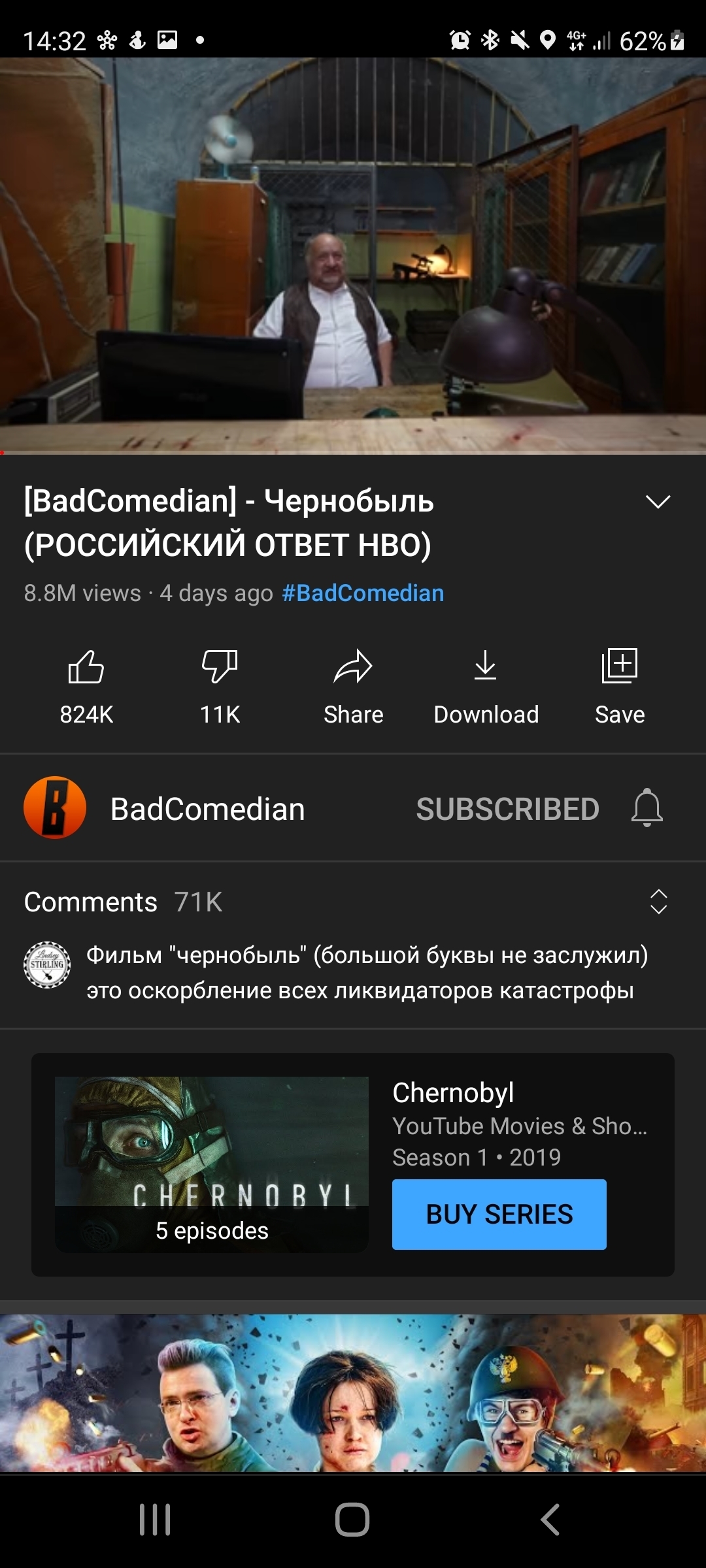Image resolution: width=706 pixels, height=1568 pixels.
Task: Open the suggested video thumbnail below the Chernobyl card
Action: pos(353,1393)
